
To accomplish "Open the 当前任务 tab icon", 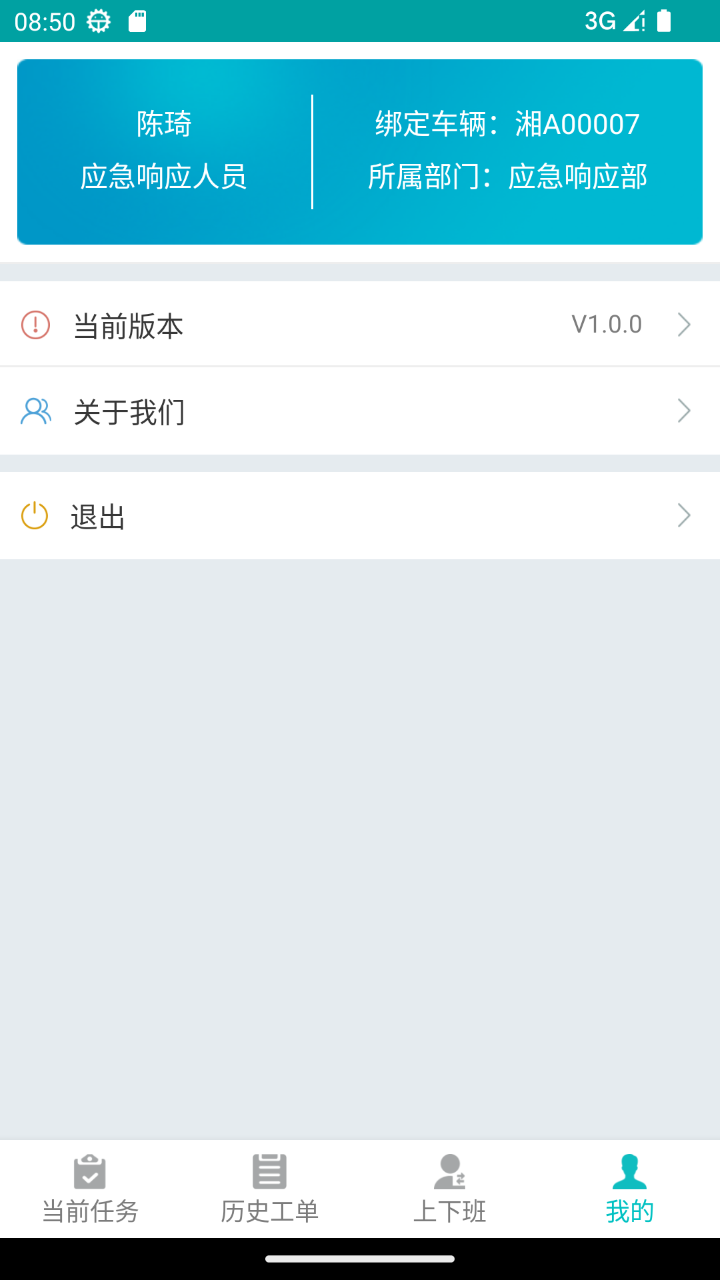I will (90, 1170).
